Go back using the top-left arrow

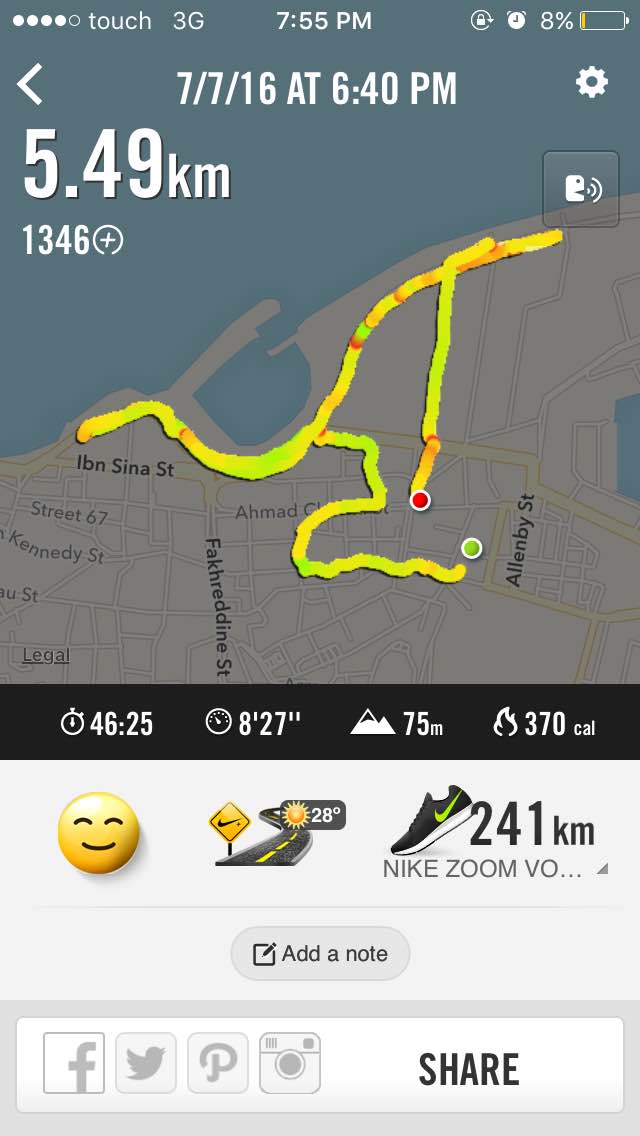(31, 85)
